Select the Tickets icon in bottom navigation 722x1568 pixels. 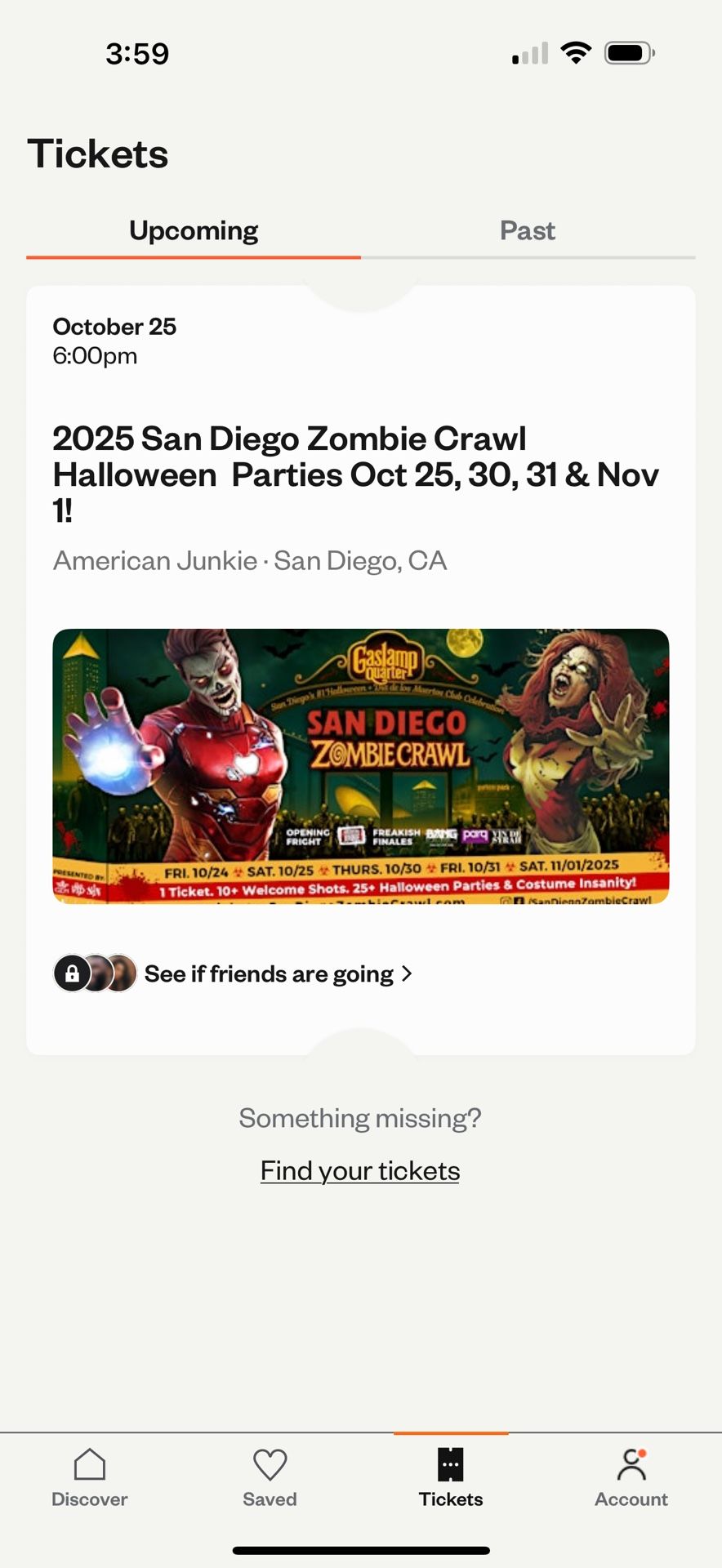(450, 1470)
